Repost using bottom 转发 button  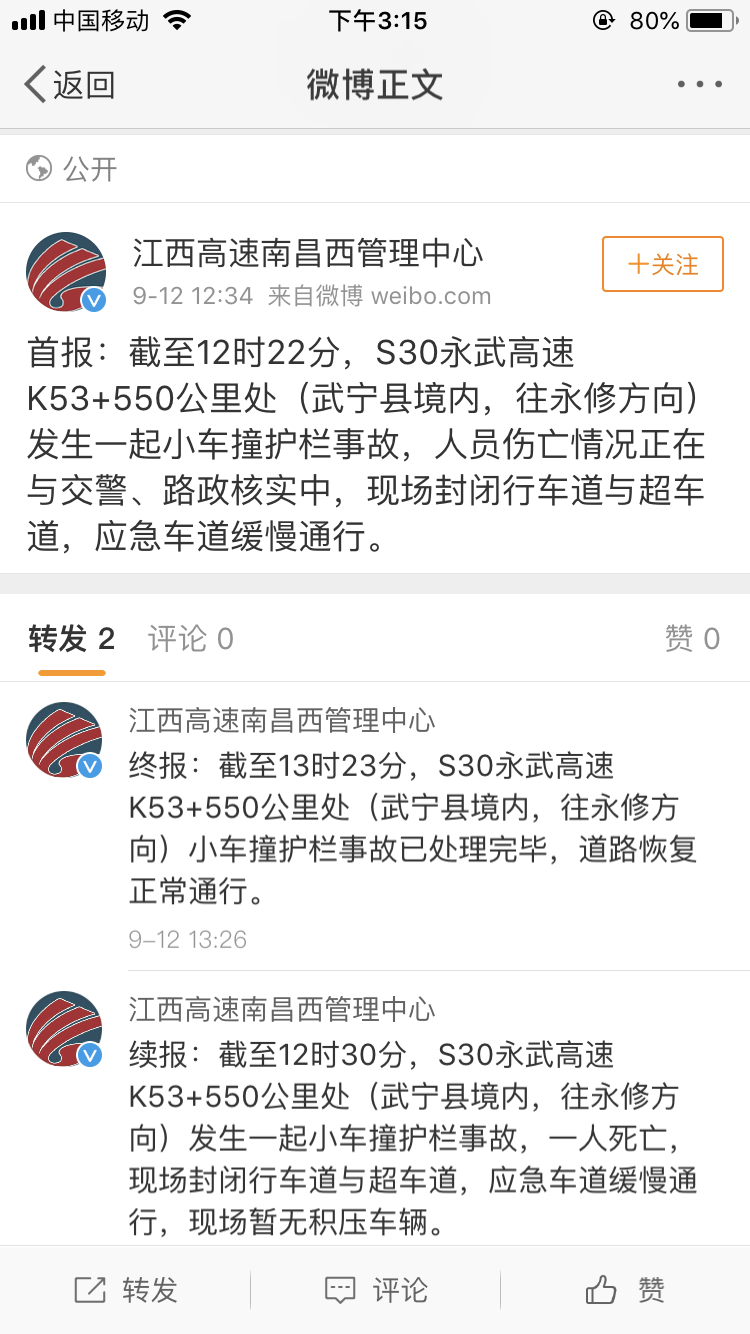(126, 1290)
